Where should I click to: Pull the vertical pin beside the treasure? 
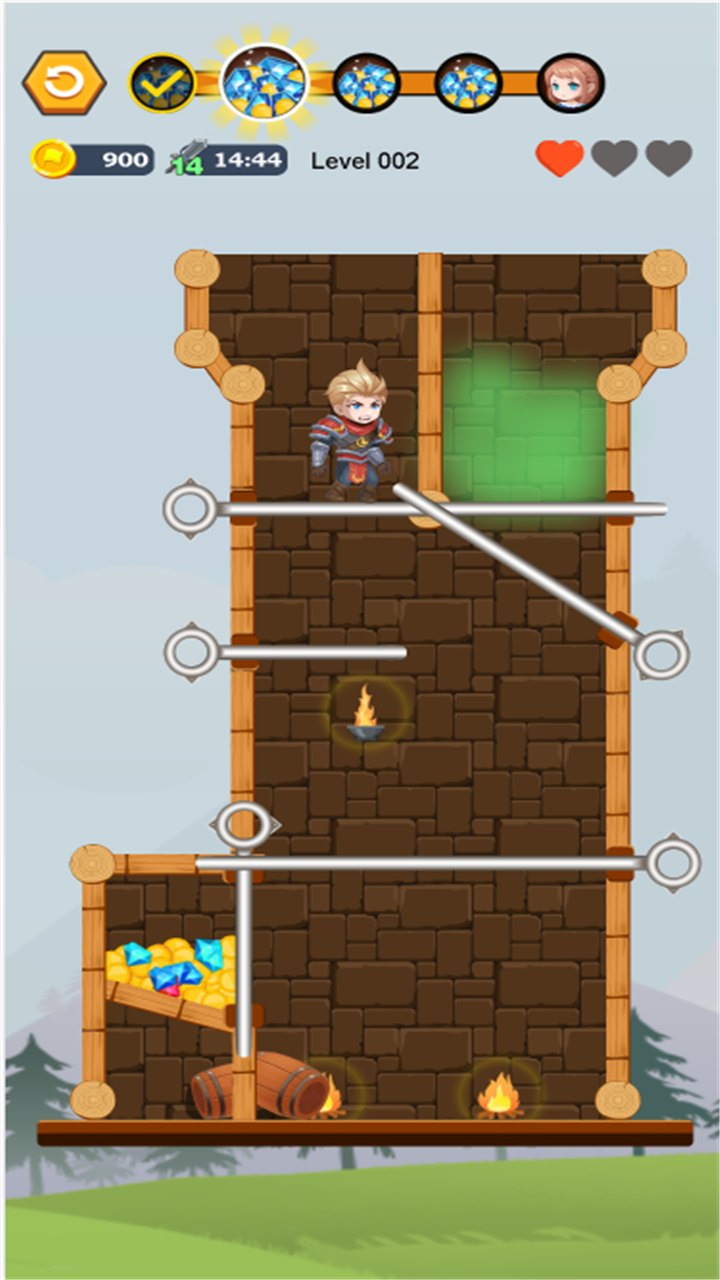(x=243, y=826)
